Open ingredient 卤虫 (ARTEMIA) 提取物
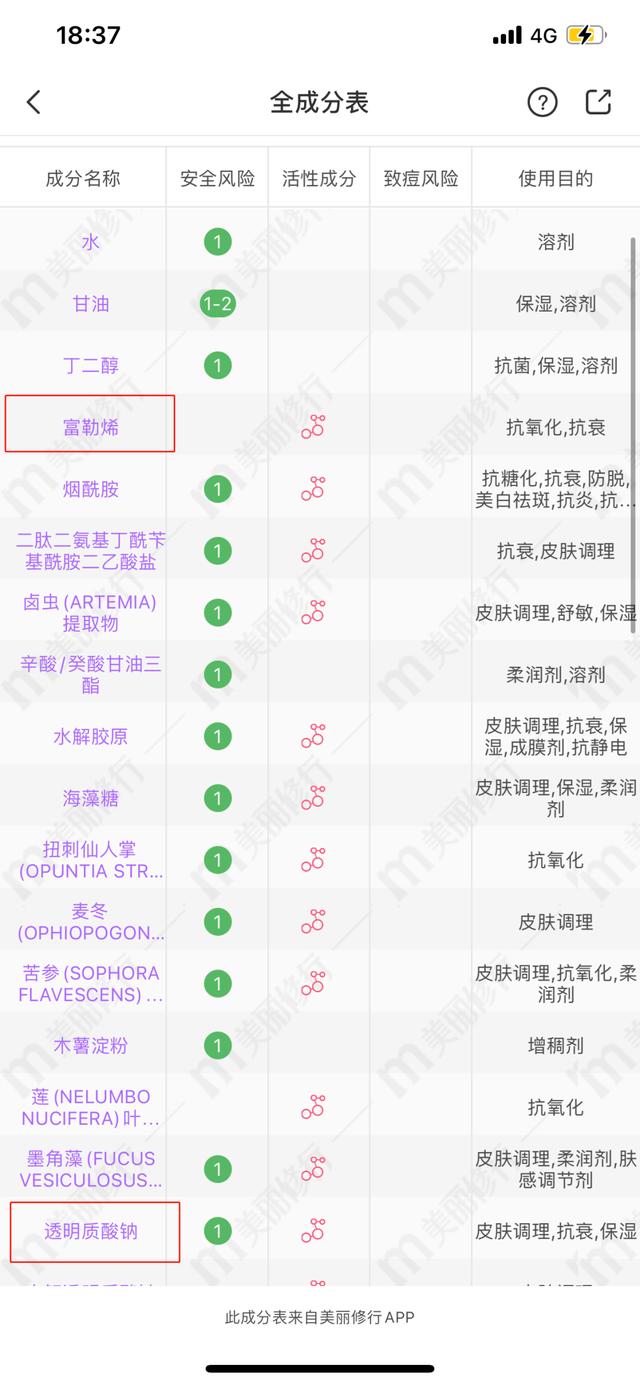The width and height of the screenshot is (640, 1385). pyautogui.click(x=91, y=613)
